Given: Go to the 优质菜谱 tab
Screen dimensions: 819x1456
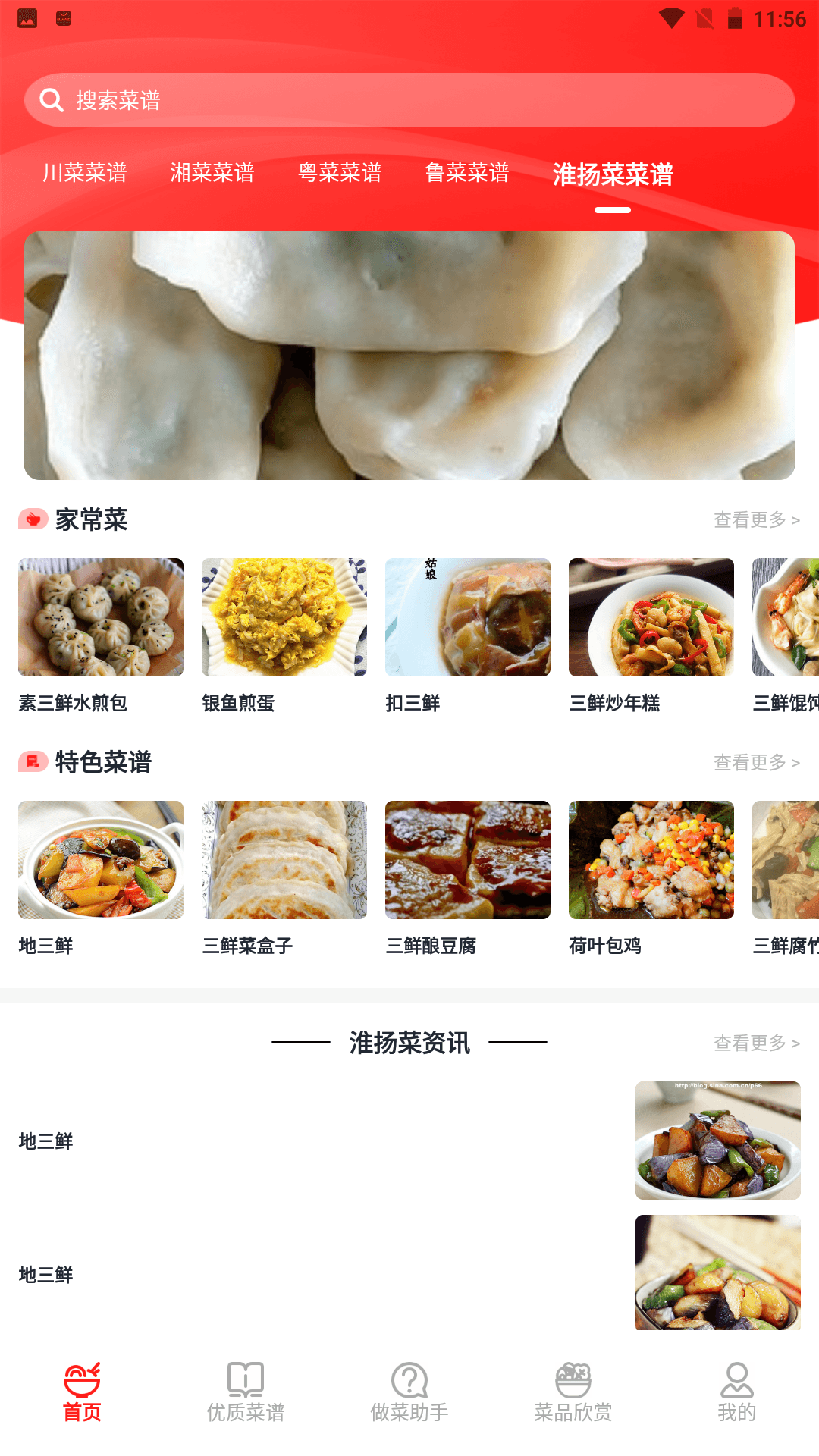Looking at the screenshot, I should [246, 1392].
